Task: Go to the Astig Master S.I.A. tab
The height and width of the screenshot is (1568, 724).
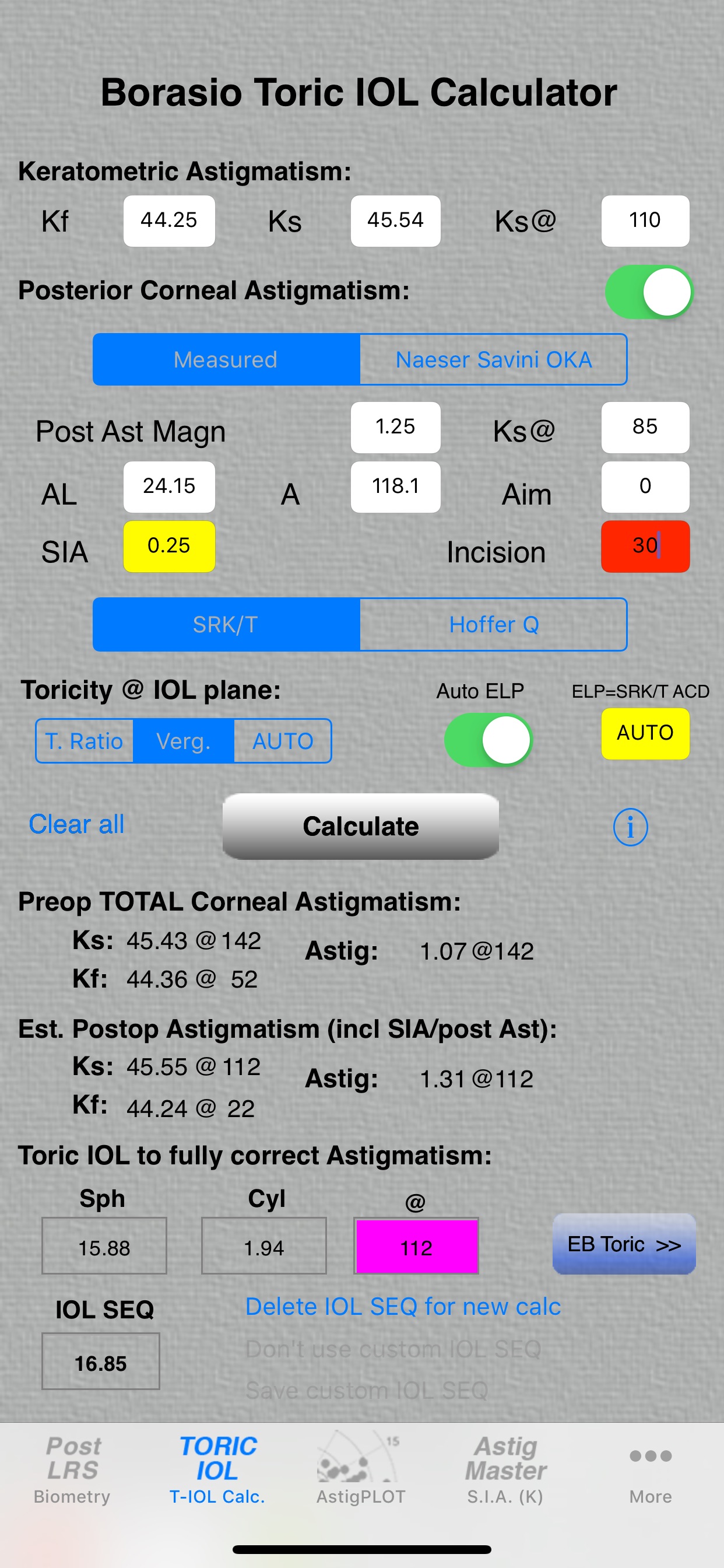Action: pyautogui.click(x=505, y=1469)
